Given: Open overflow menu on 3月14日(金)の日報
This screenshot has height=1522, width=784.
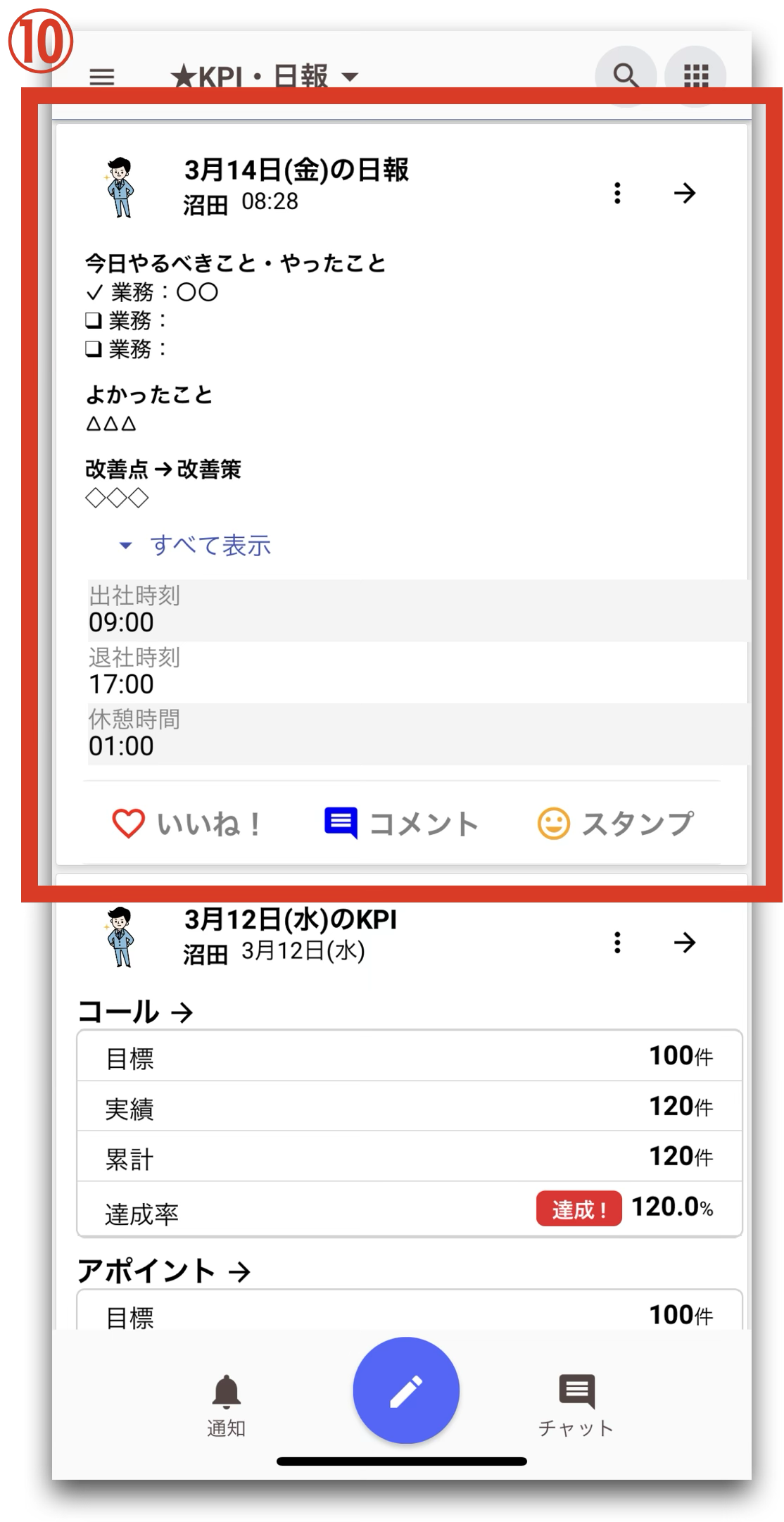Looking at the screenshot, I should pos(617,193).
